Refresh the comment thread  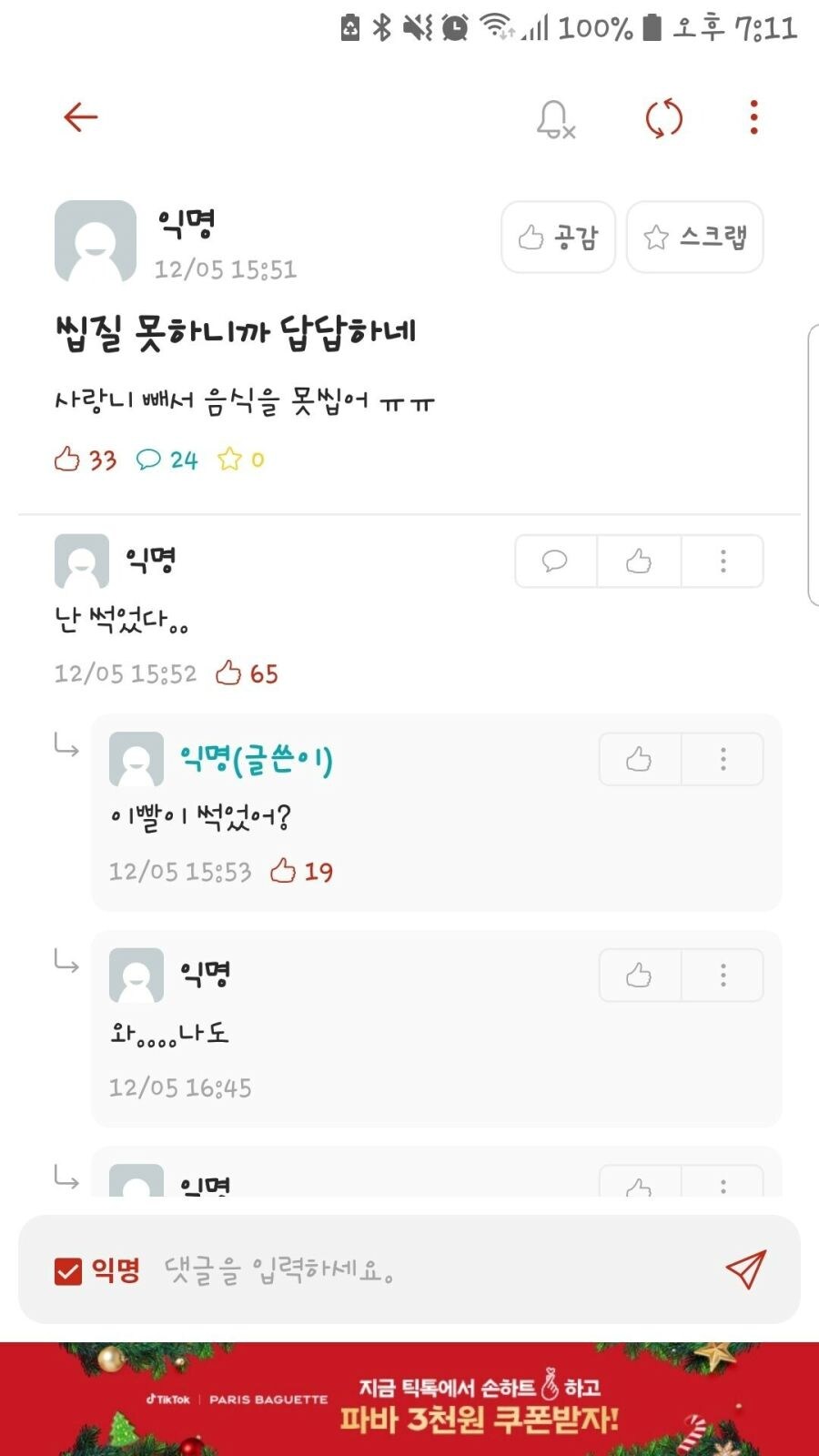663,118
